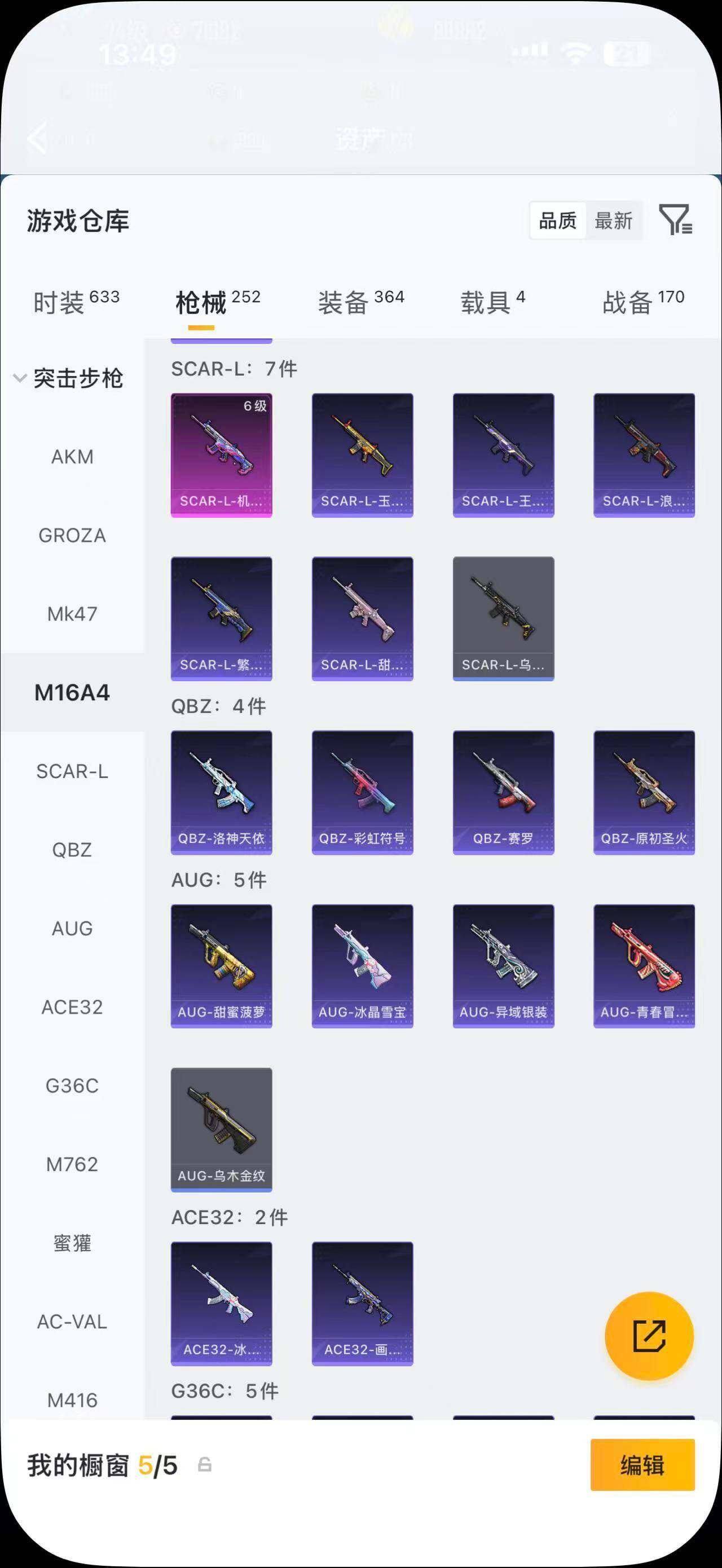Jump to the G36C weapon section

pyautogui.click(x=72, y=1085)
